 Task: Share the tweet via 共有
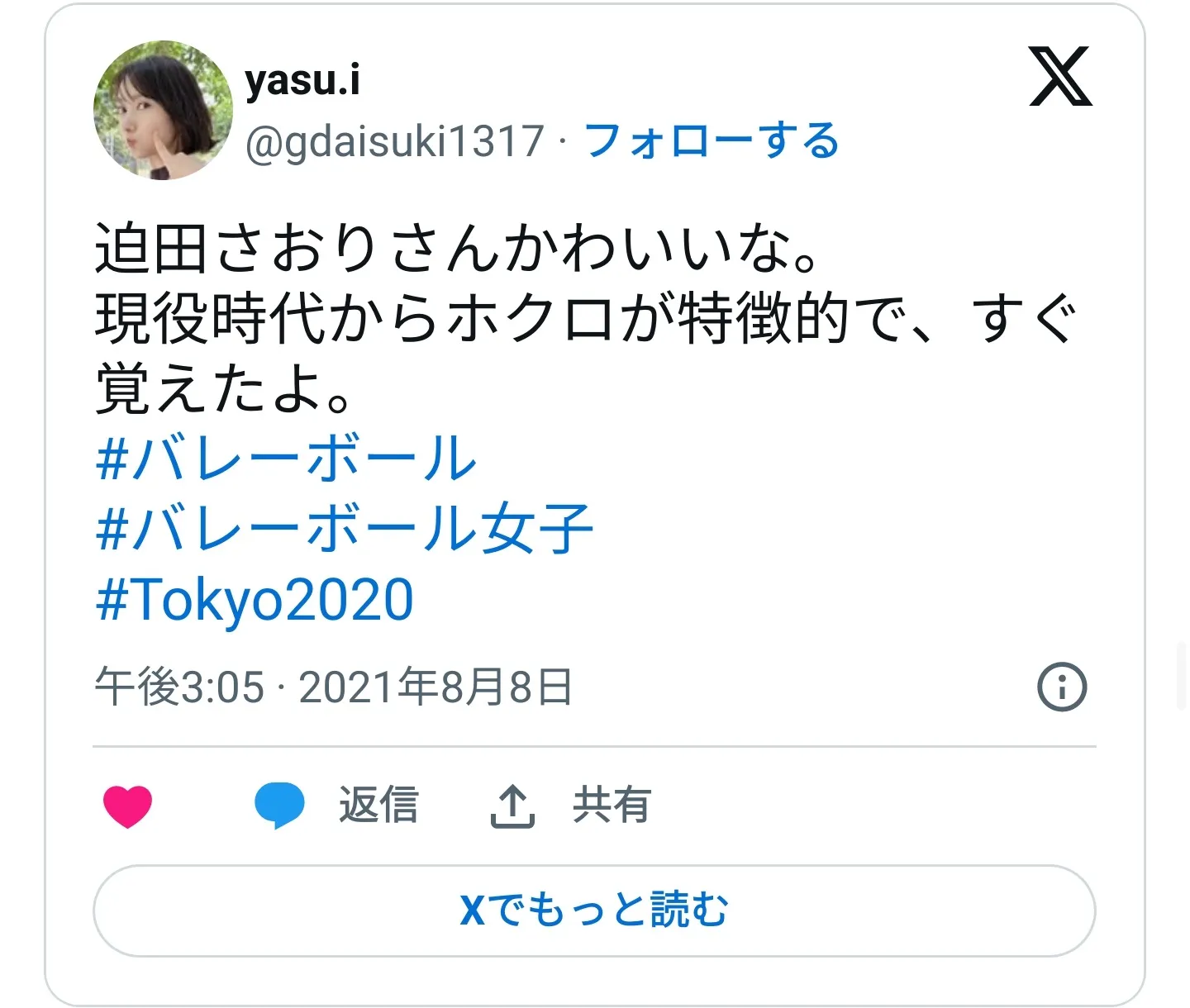(x=570, y=806)
